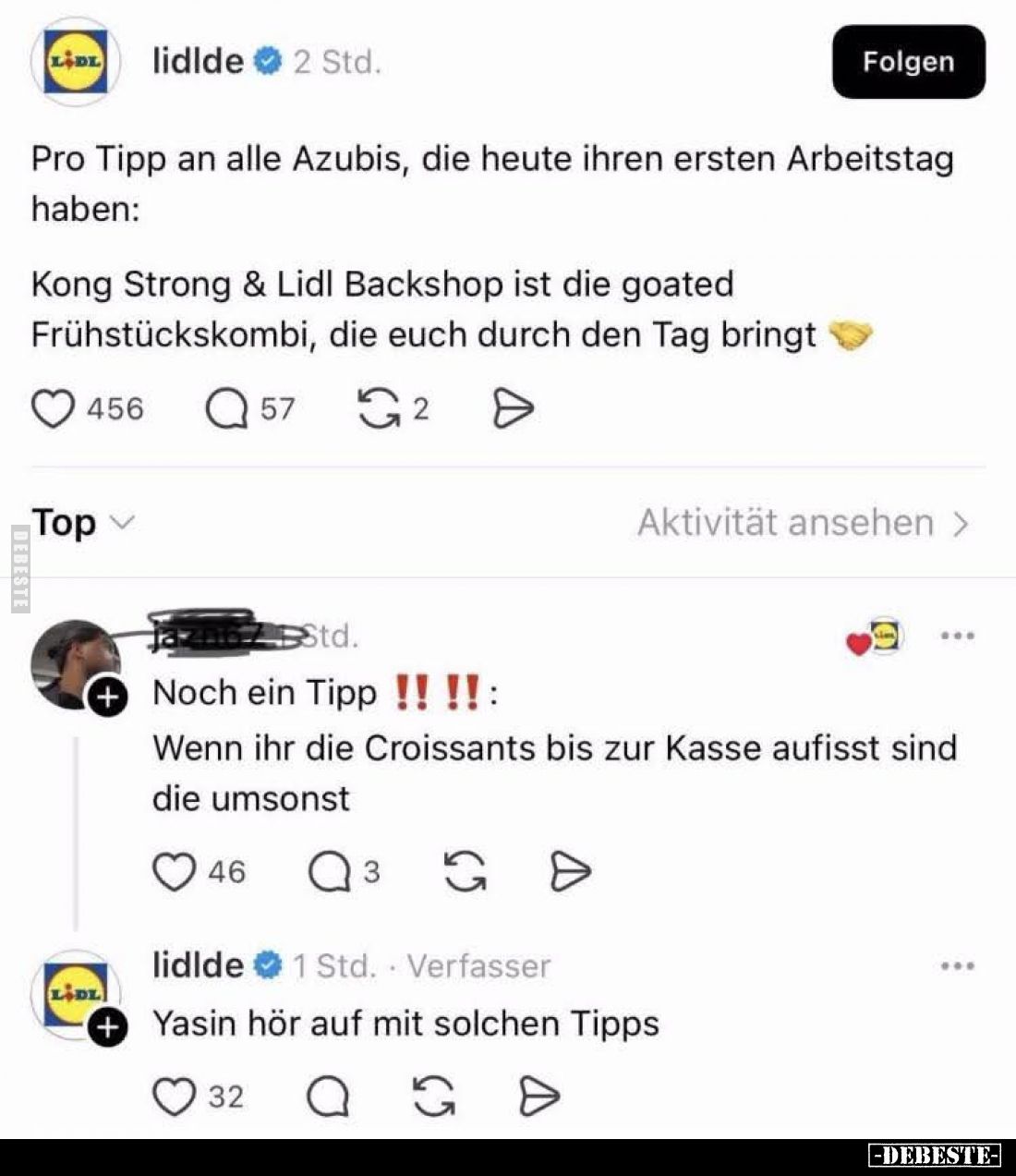This screenshot has height=1176, width=1016.
Task: Like lidlde's Pro Tipp post
Action: [53, 409]
